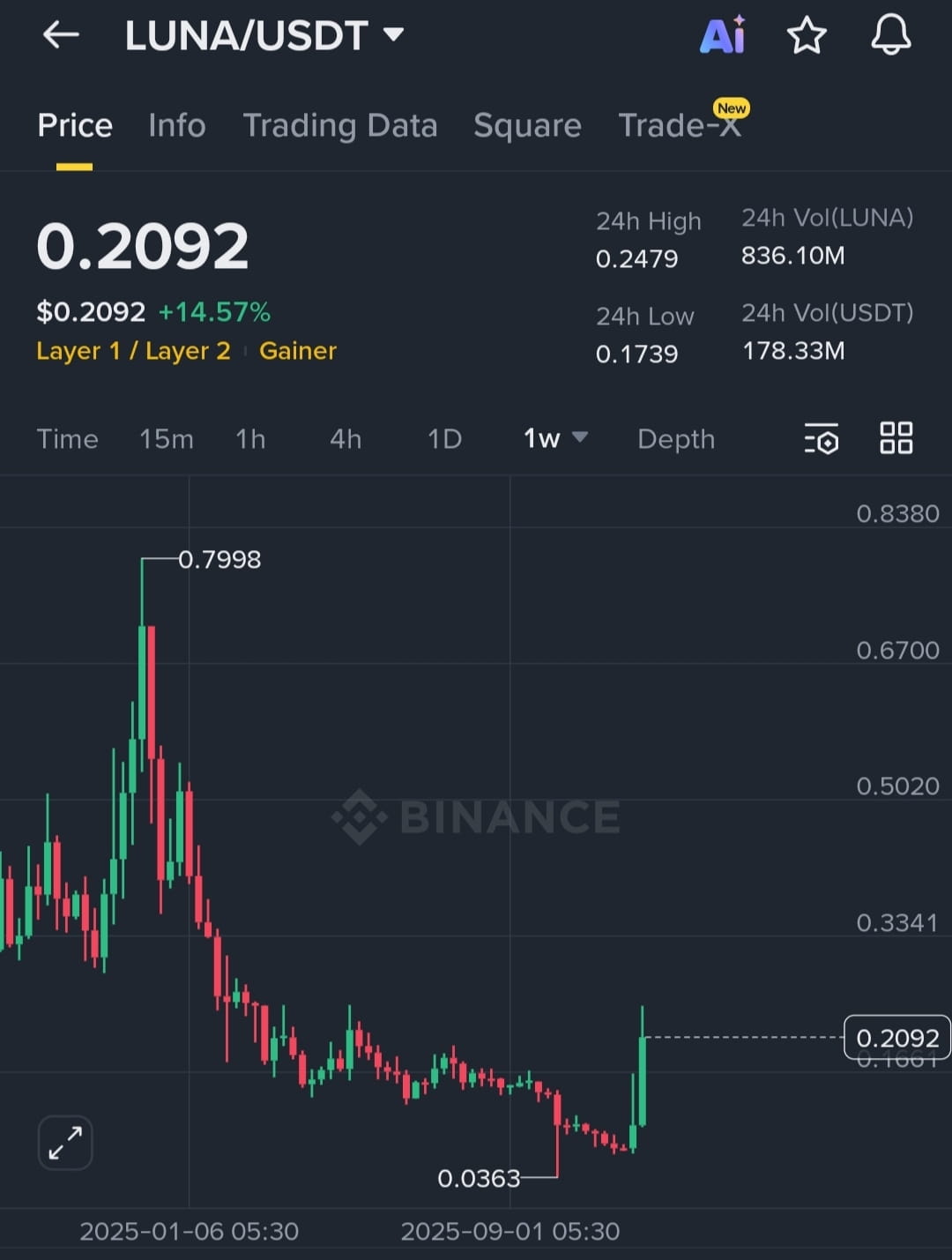
Task: Open the Square tab
Action: tap(527, 126)
